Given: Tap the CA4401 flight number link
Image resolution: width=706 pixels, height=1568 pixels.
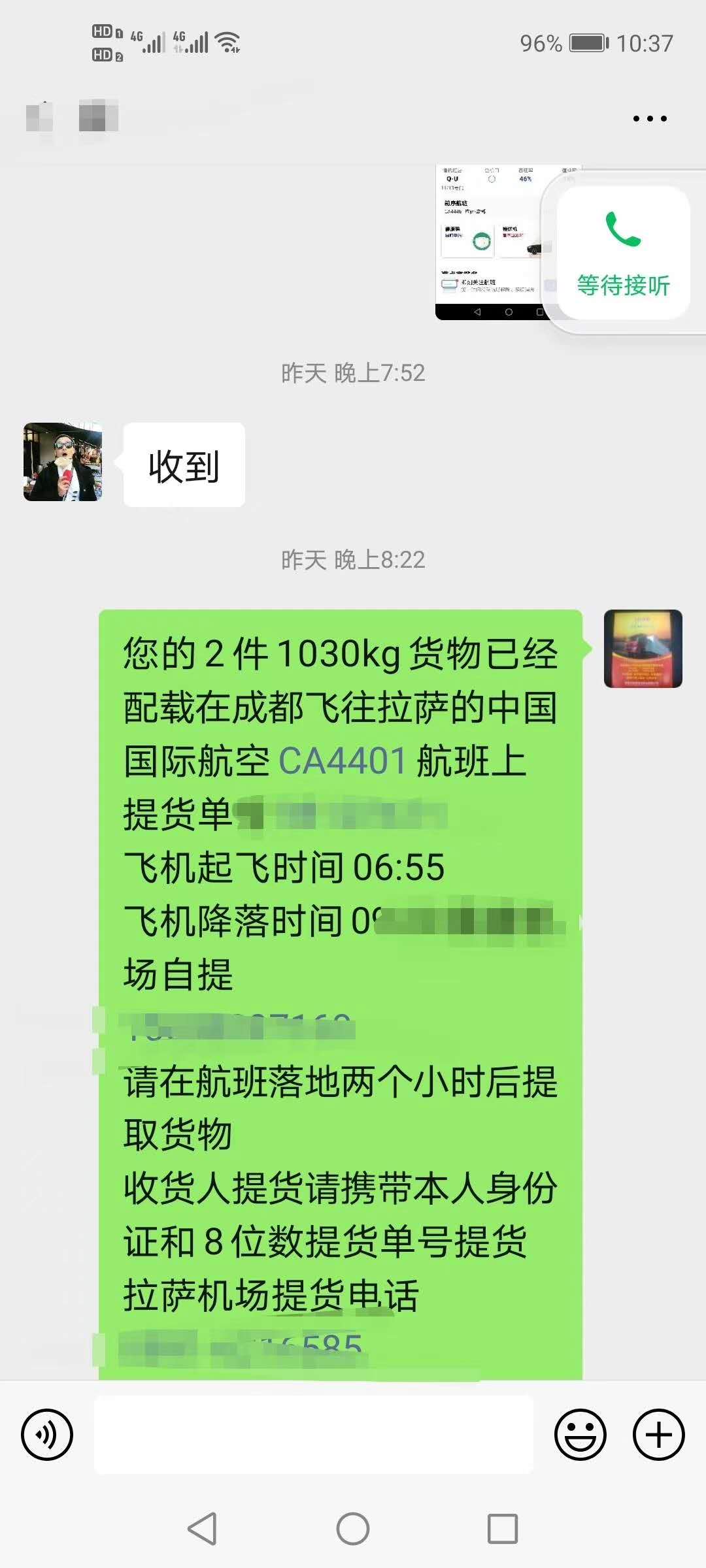Looking at the screenshot, I should click(x=343, y=762).
